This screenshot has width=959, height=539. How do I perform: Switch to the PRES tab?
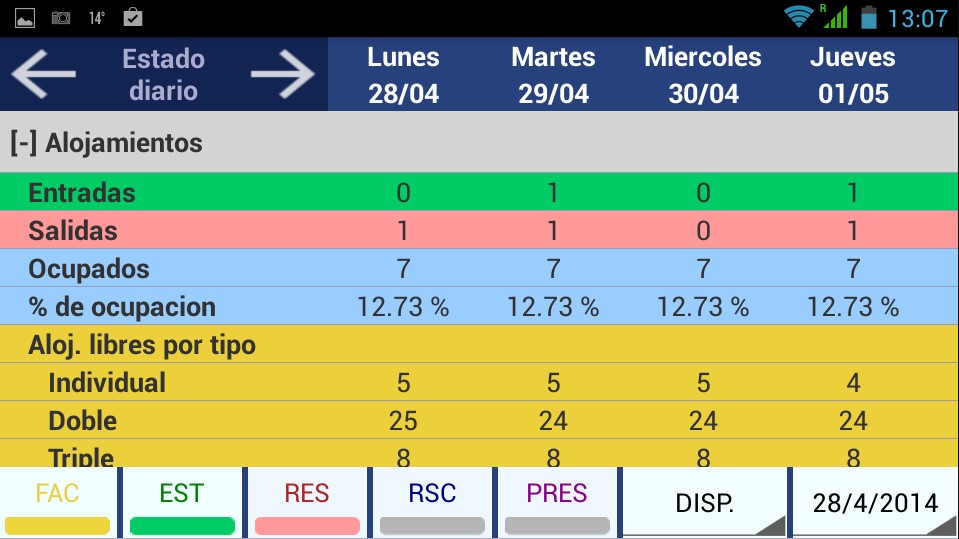[557, 502]
